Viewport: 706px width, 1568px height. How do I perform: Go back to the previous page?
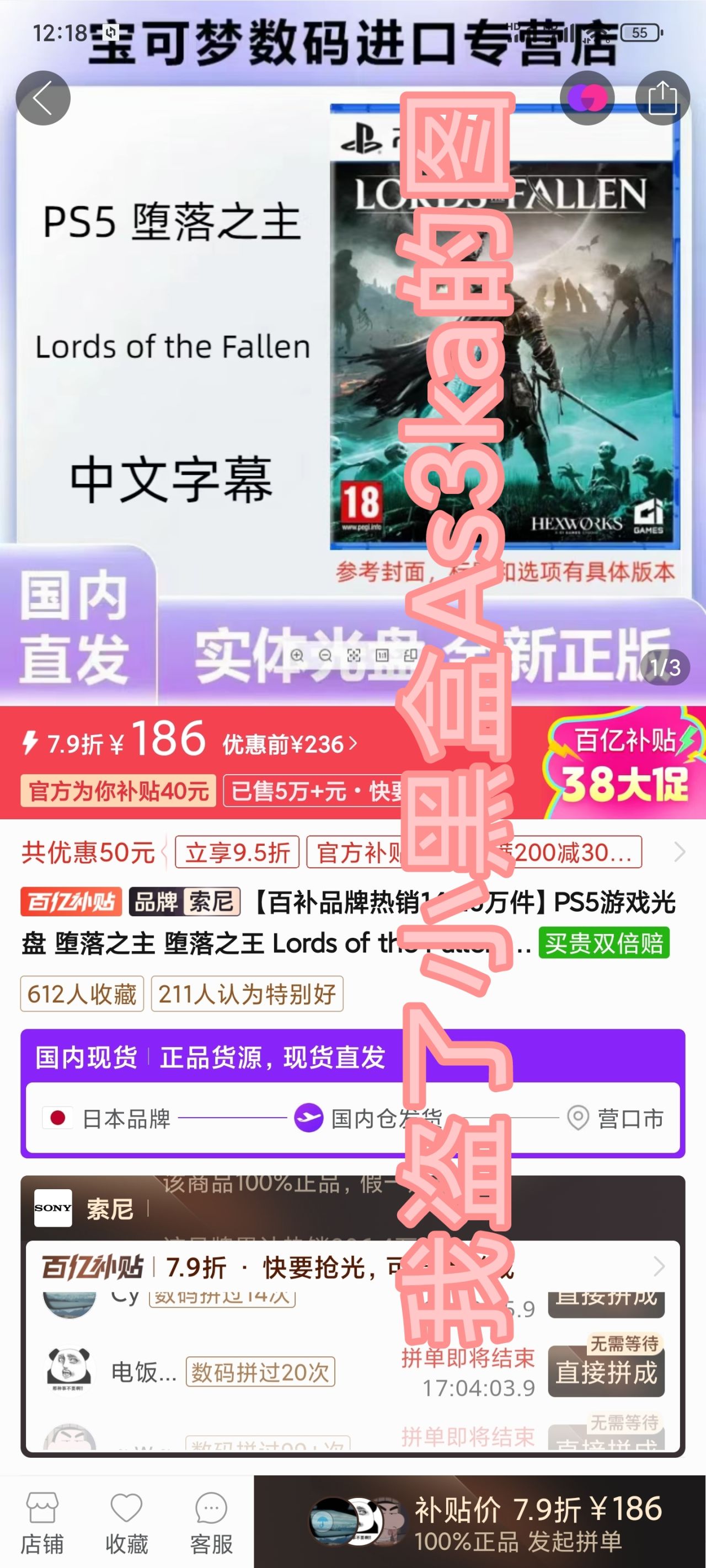click(x=42, y=98)
